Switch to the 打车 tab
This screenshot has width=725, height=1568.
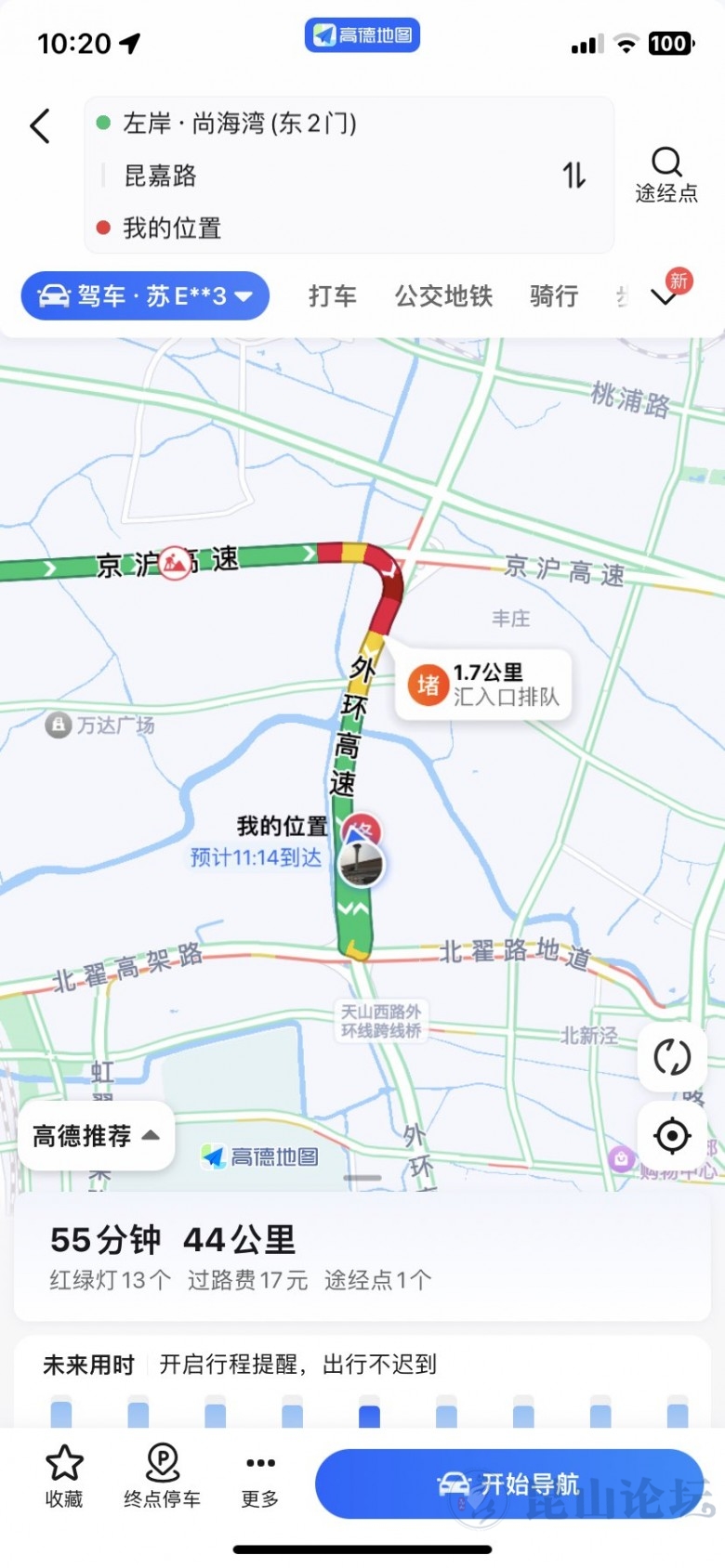tap(333, 296)
